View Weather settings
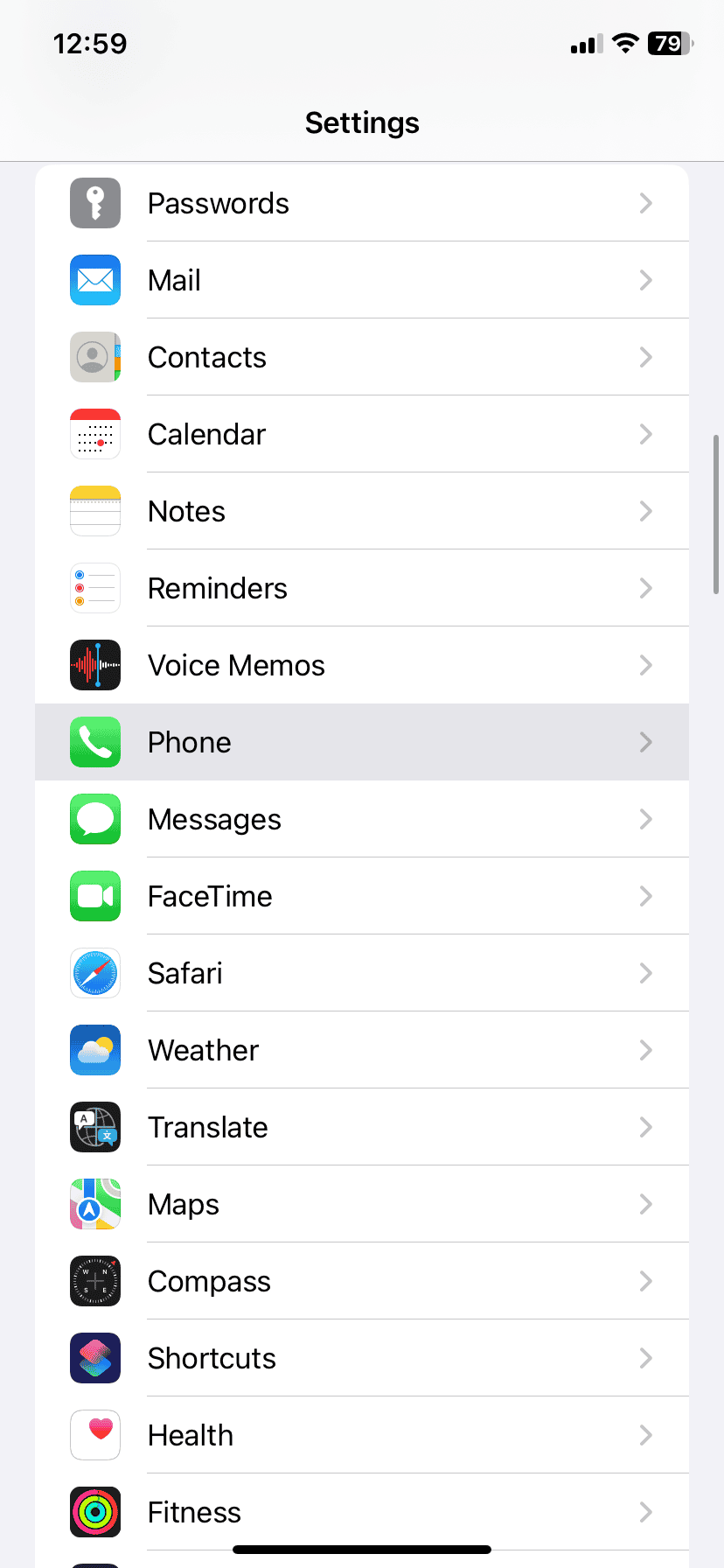Image resolution: width=724 pixels, height=1568 pixels. (361, 1050)
